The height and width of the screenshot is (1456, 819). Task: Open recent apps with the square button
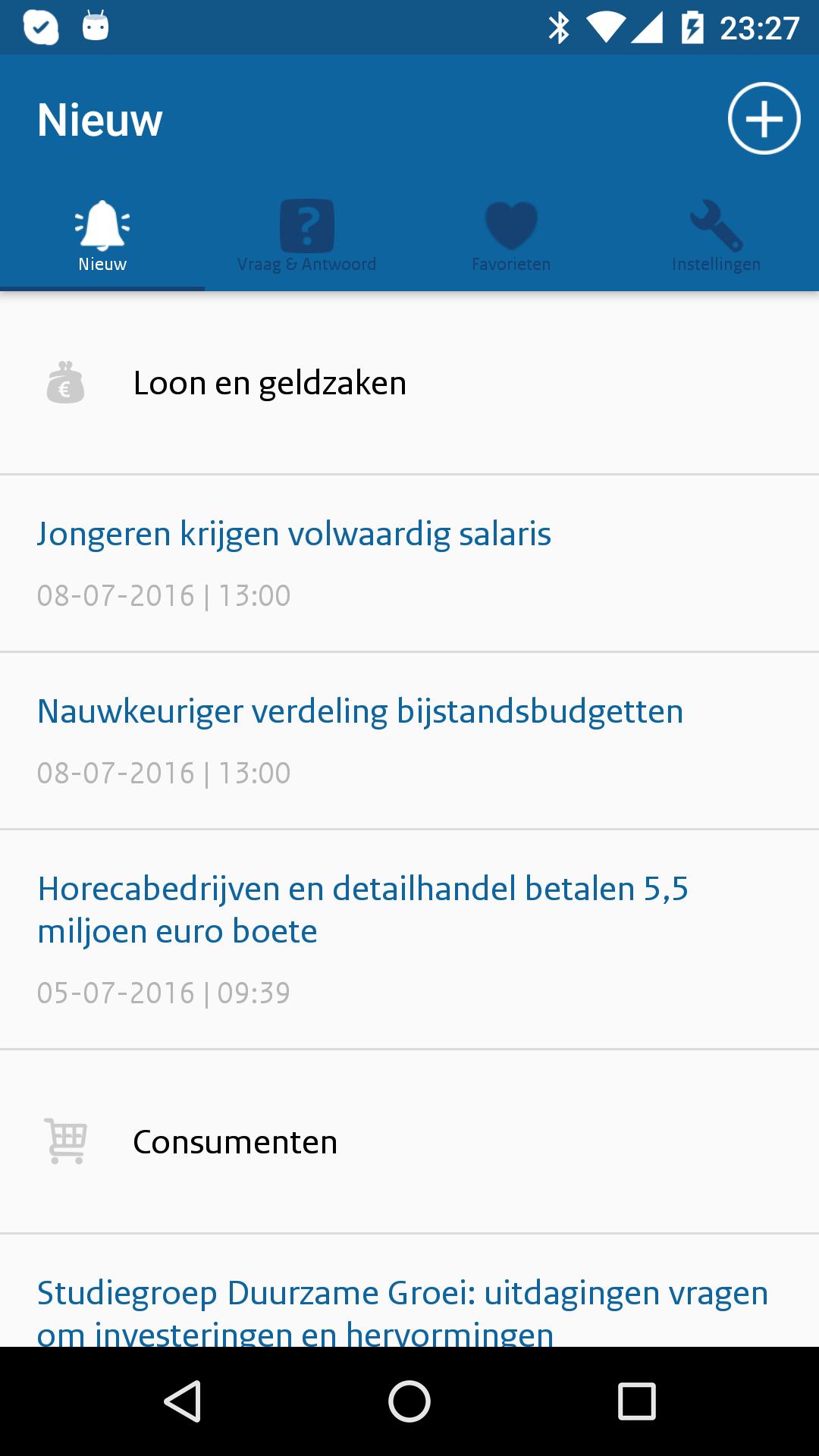click(634, 1400)
